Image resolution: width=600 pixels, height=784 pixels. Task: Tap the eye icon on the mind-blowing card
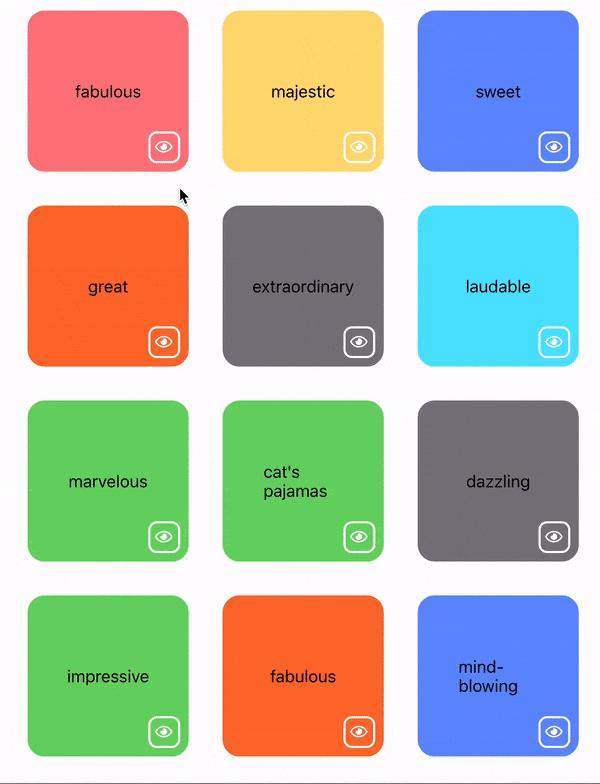point(554,732)
